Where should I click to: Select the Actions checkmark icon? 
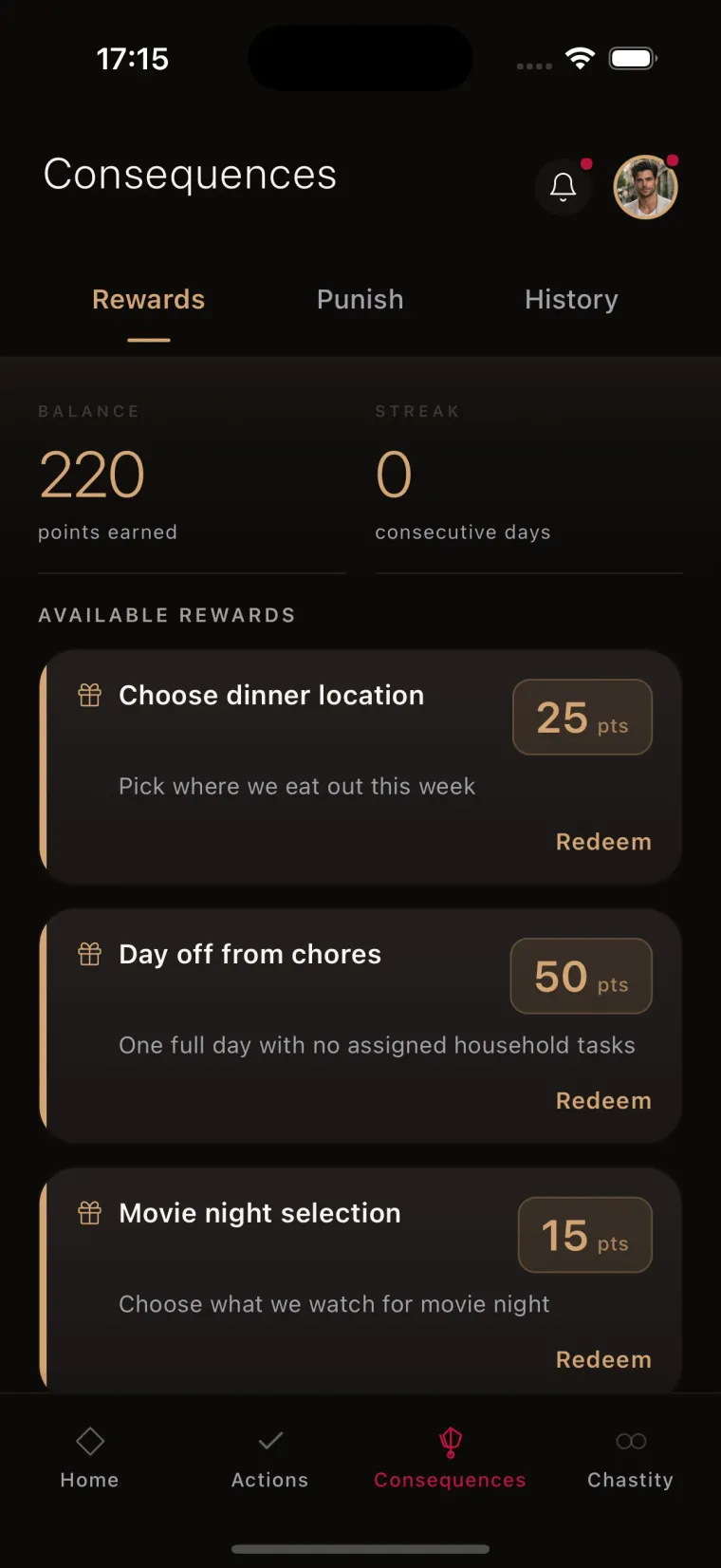(x=269, y=1439)
